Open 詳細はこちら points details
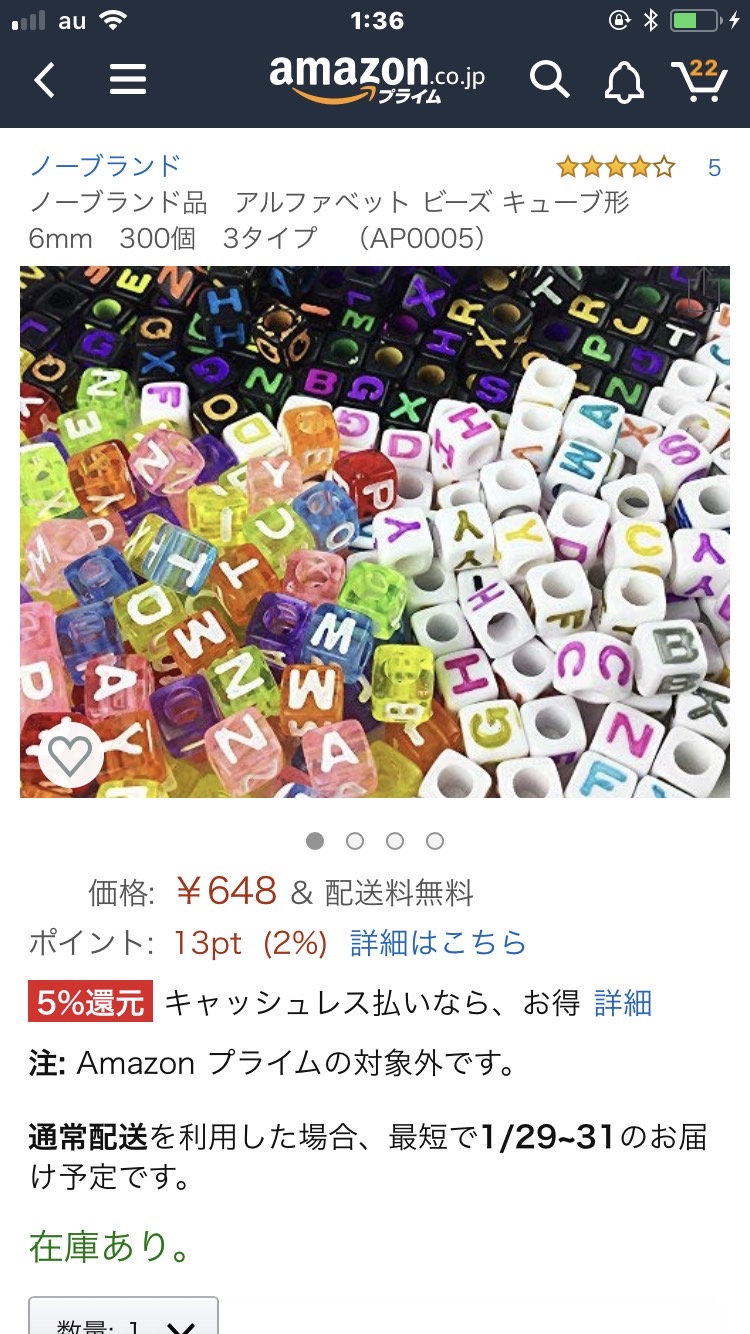Screen dimensions: 750x1334 [438, 943]
